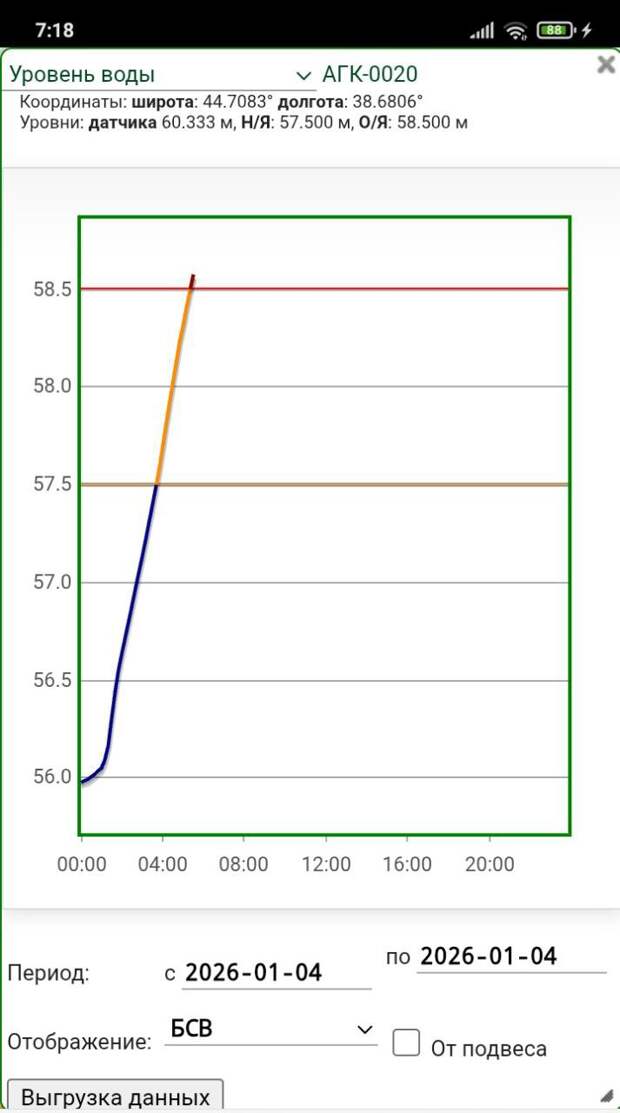
Task: Open the Уровень воды dropdown
Action: click(x=160, y=75)
